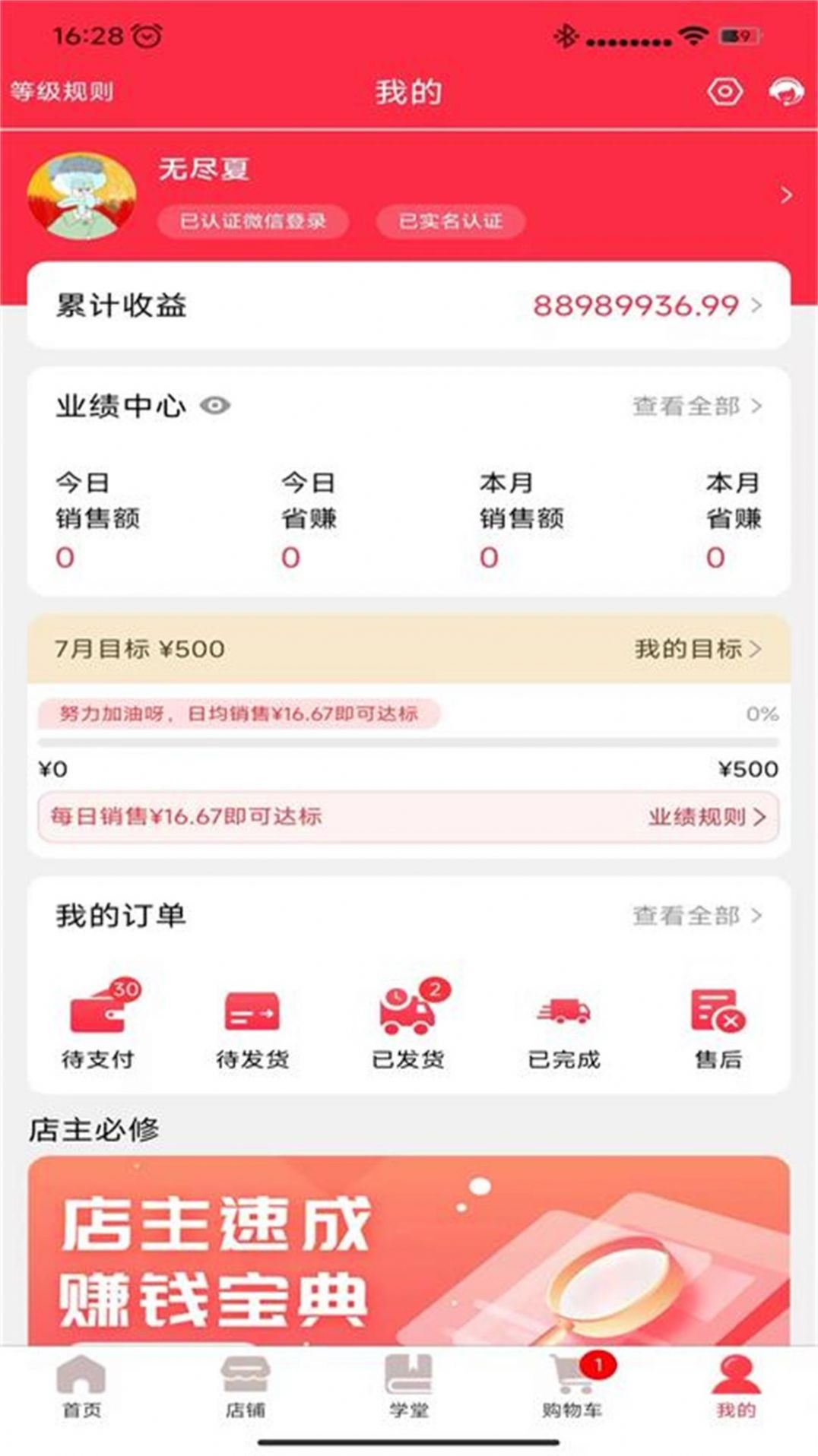Screen dimensions: 818x1456
Task: Tap the 已认证微信登录 verification tag
Action: 254,222
